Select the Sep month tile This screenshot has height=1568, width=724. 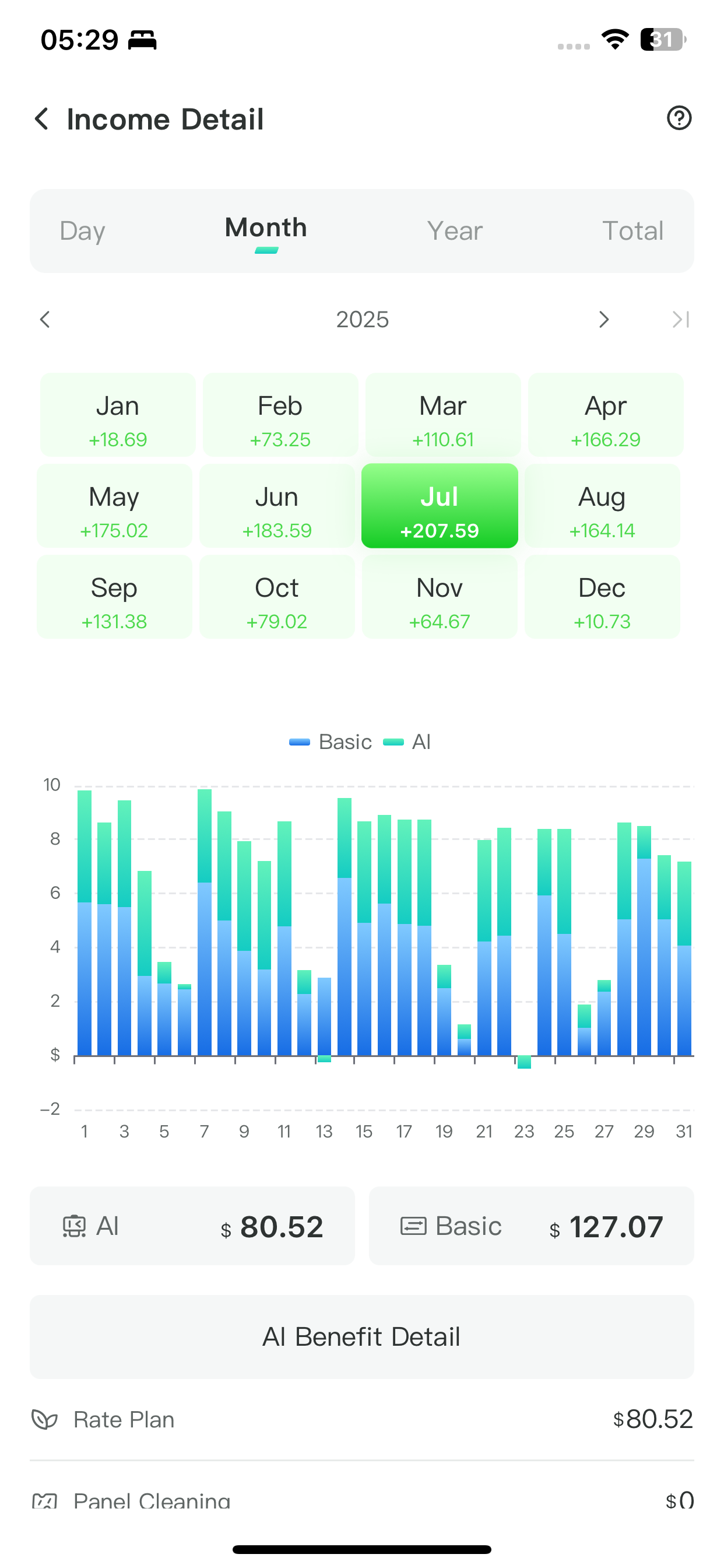point(114,597)
